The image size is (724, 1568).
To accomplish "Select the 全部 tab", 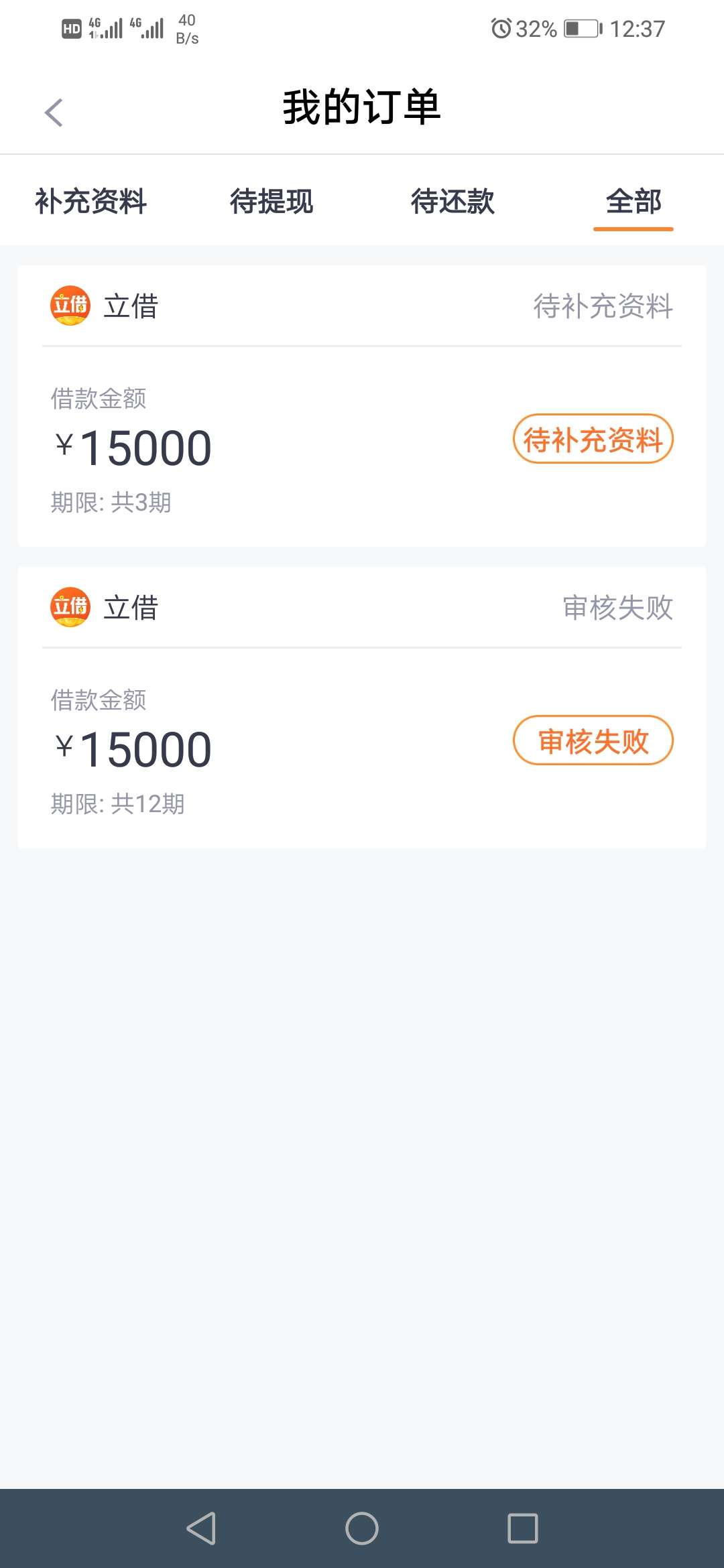I will coord(633,201).
